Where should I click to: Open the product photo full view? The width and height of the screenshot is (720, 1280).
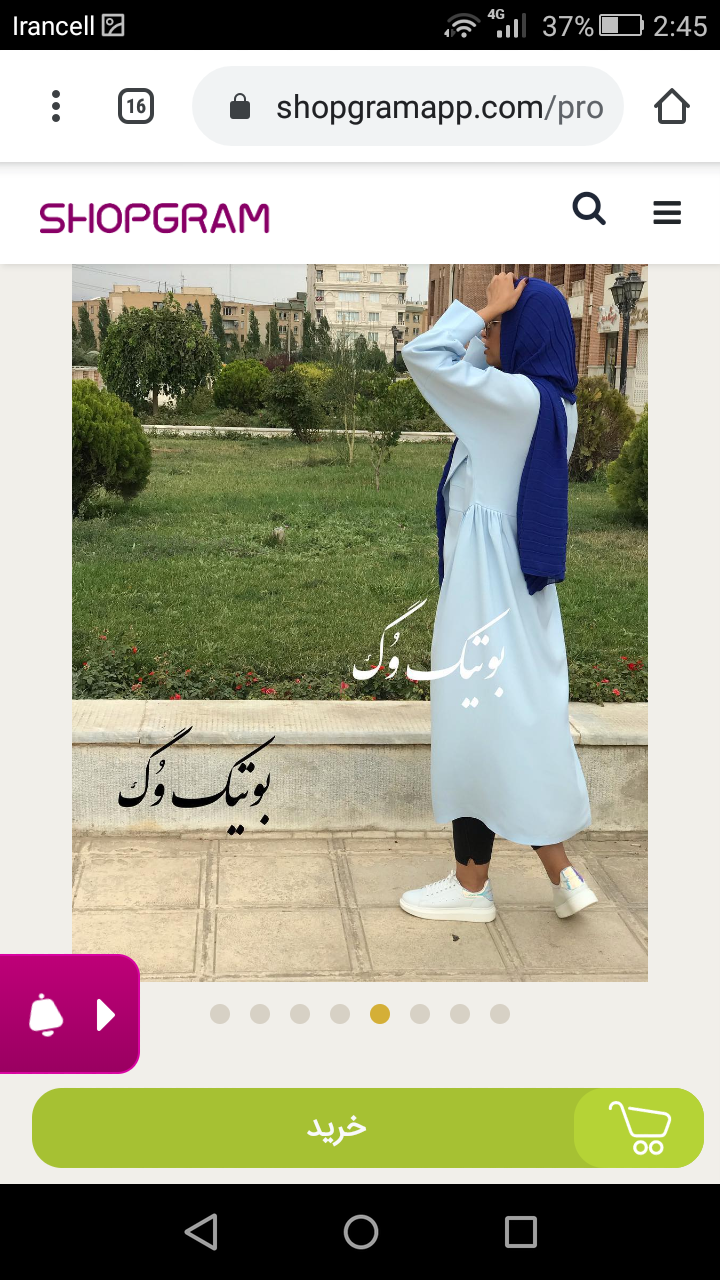point(360,622)
